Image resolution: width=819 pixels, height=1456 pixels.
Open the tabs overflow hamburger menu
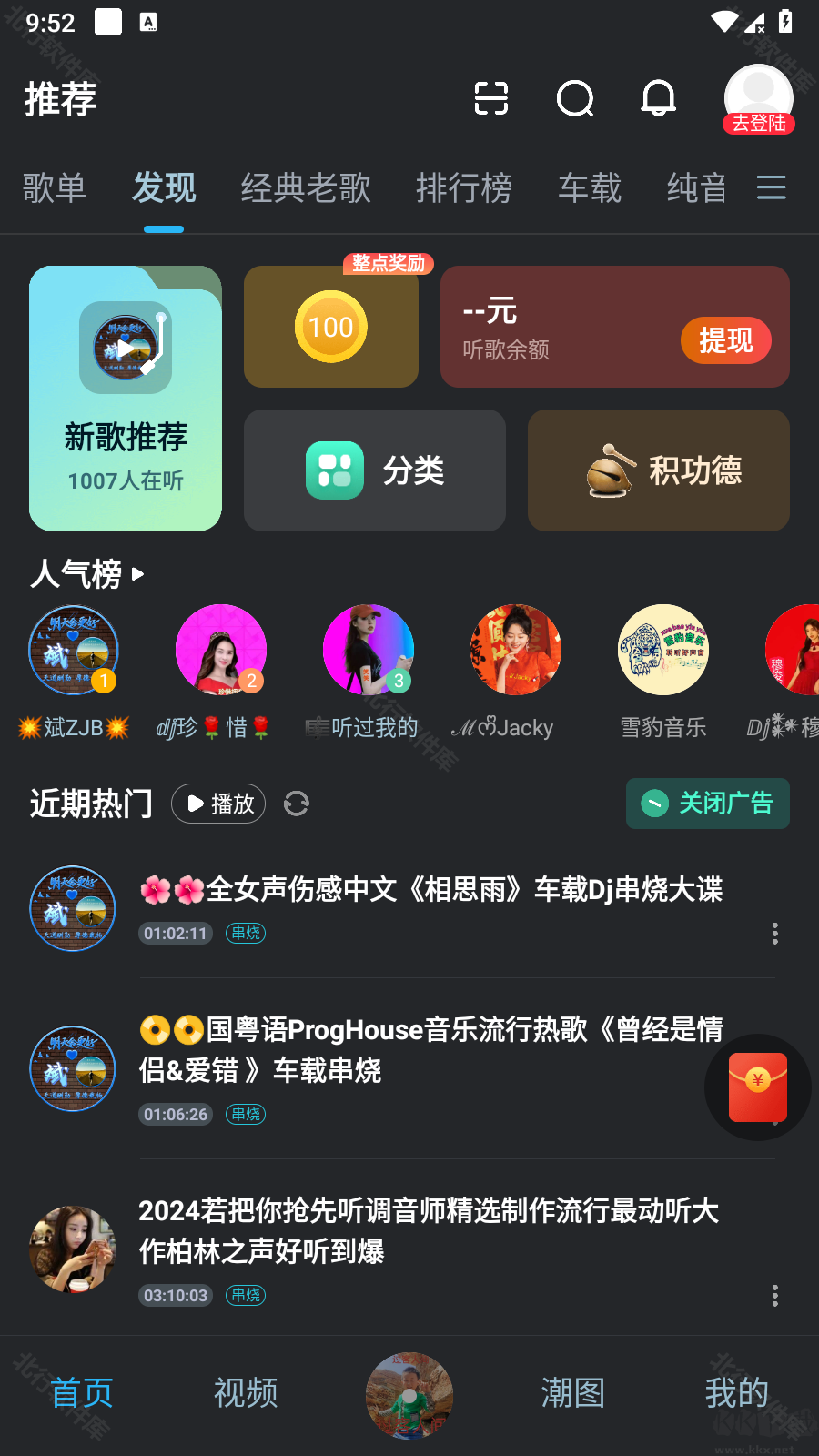771,188
